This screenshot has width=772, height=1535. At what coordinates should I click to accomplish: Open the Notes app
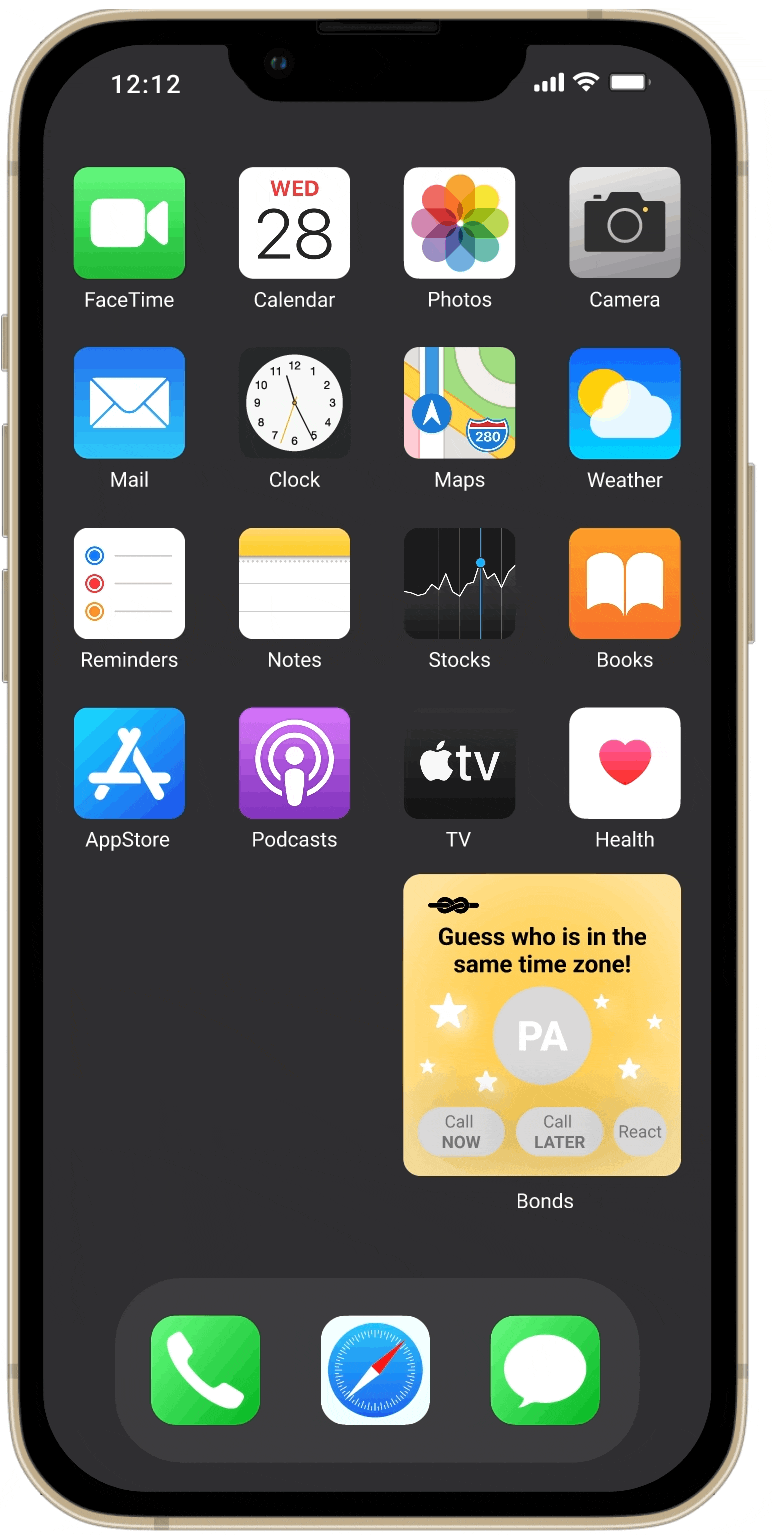(294, 583)
